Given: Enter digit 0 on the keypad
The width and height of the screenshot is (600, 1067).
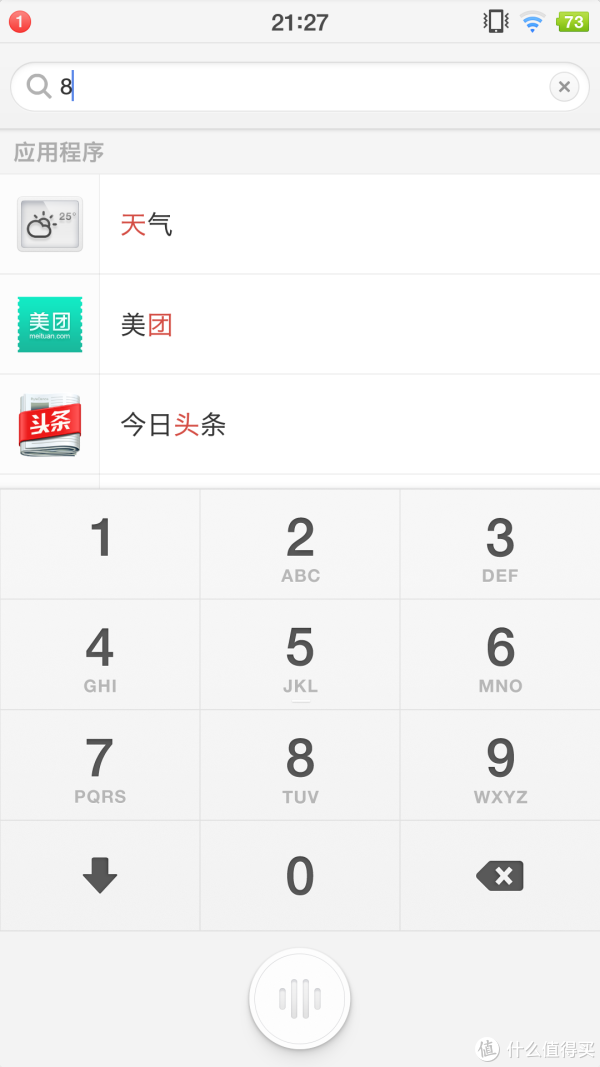Looking at the screenshot, I should pos(300,876).
